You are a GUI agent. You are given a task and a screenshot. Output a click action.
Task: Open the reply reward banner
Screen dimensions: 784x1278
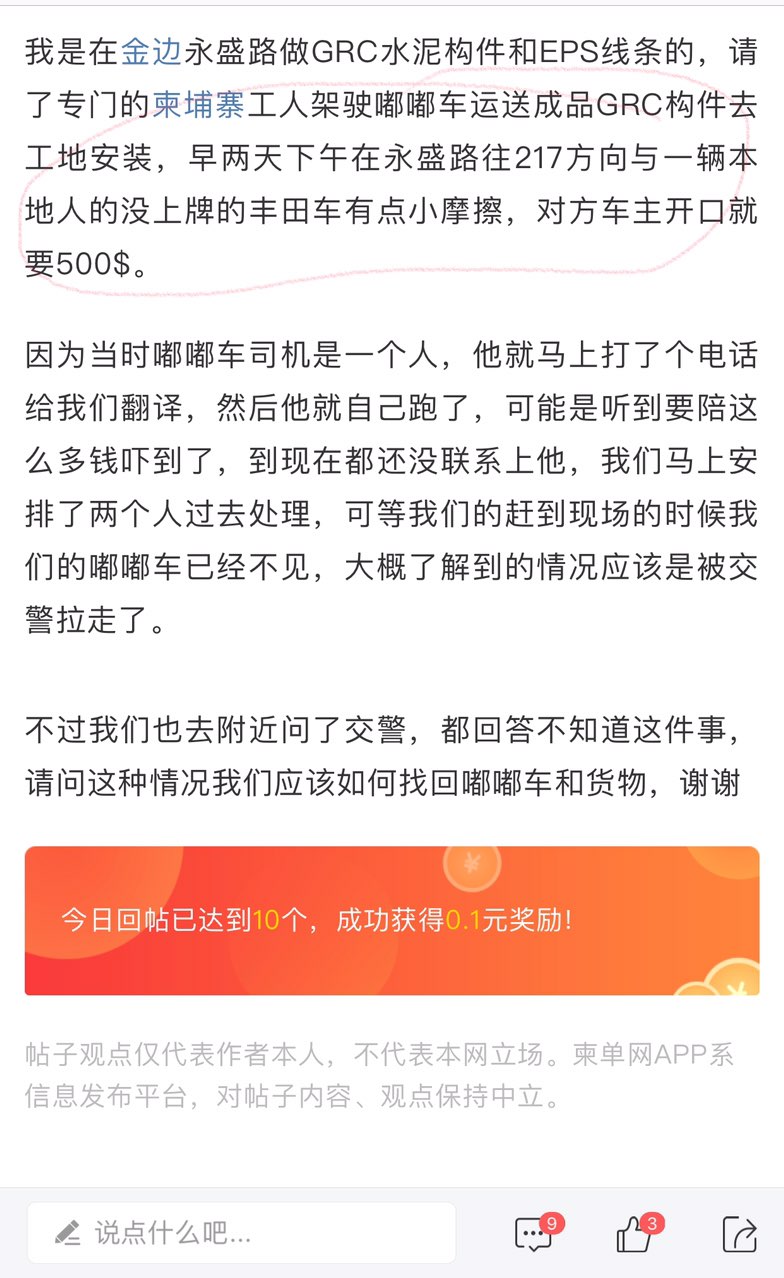pos(391,920)
